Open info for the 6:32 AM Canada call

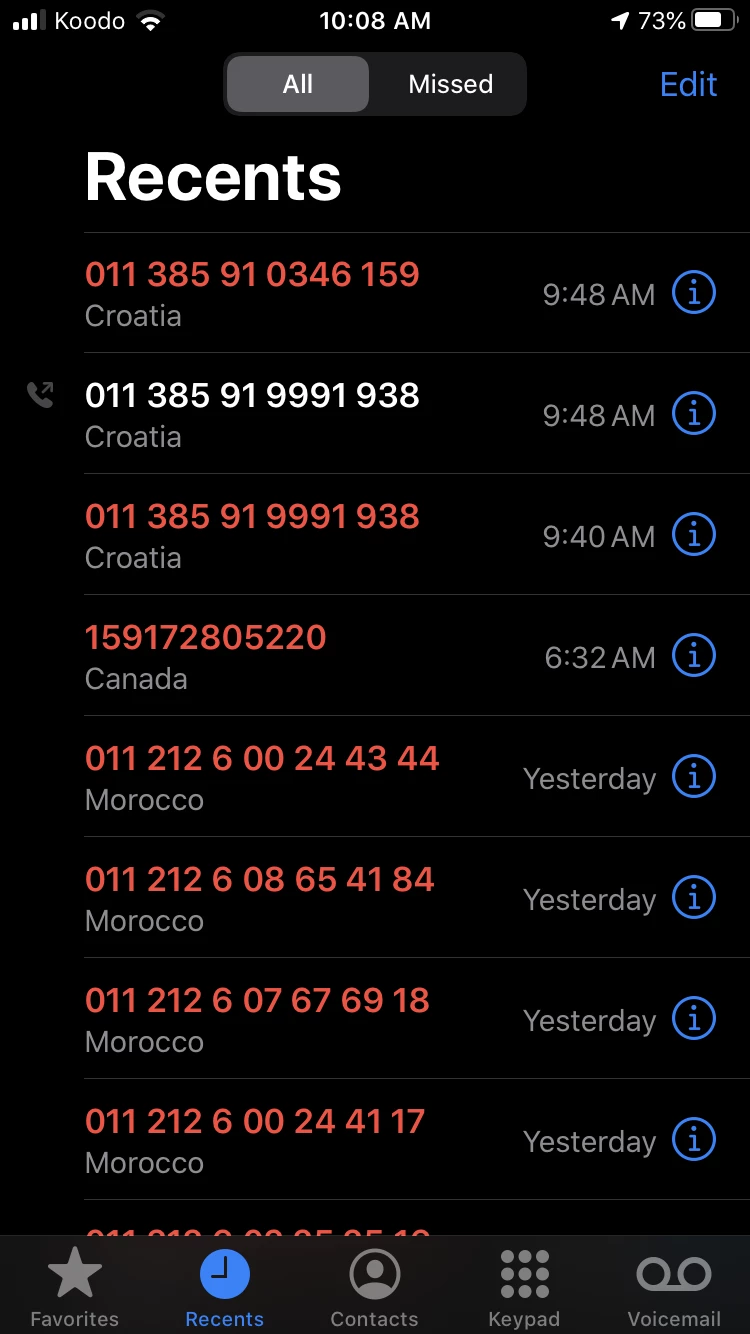pos(694,656)
